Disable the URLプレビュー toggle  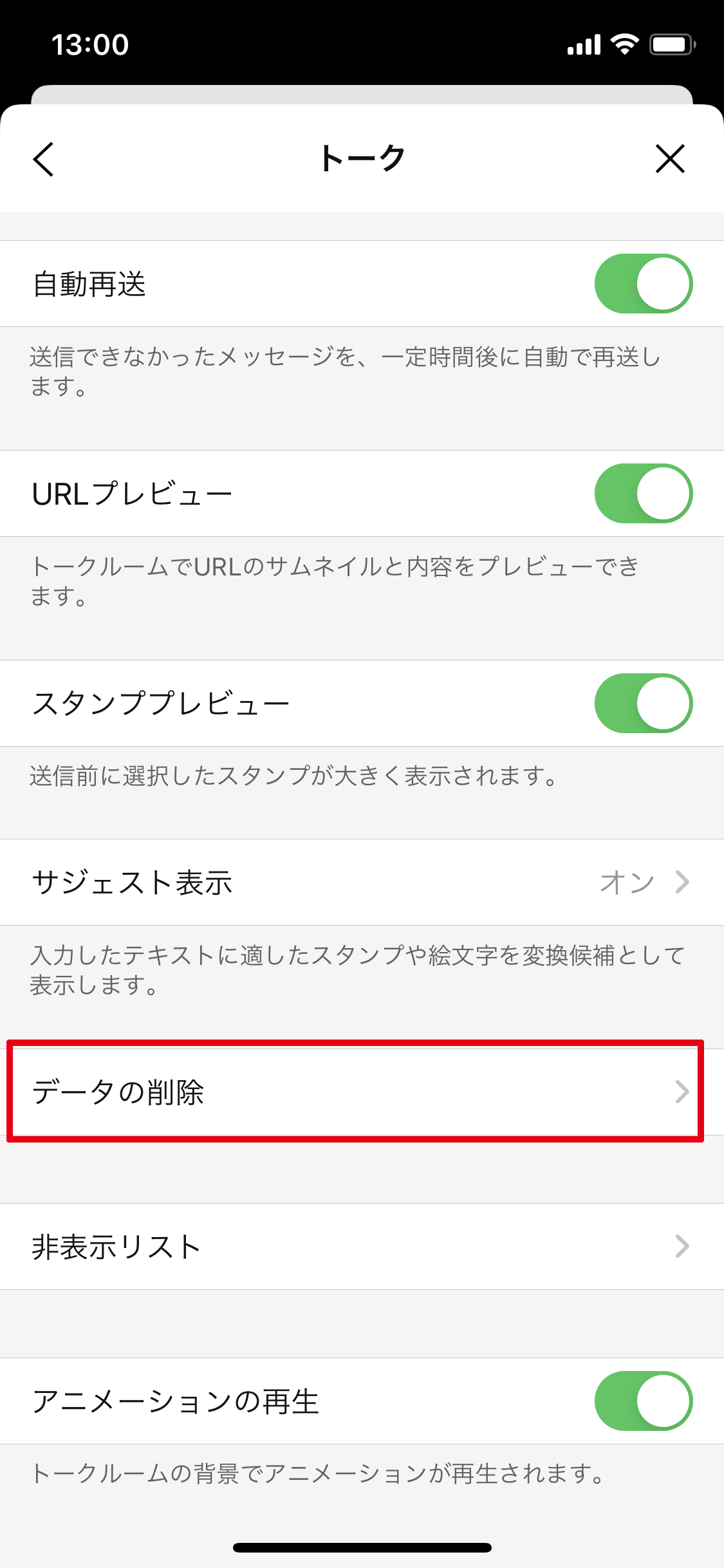[643, 494]
